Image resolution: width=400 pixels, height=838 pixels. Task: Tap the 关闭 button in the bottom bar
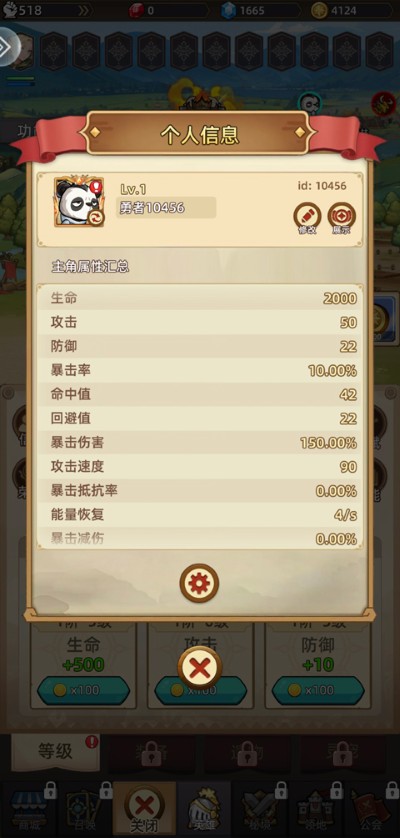(x=144, y=809)
